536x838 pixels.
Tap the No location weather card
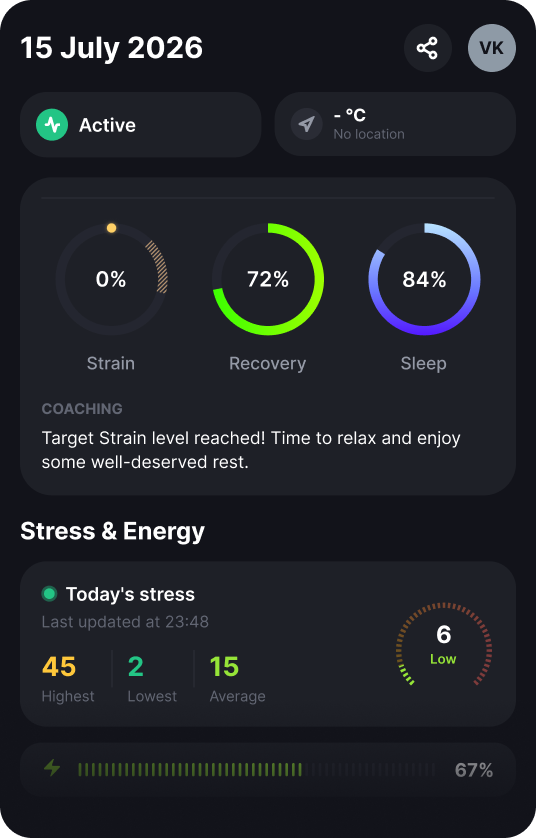pyautogui.click(x=395, y=125)
